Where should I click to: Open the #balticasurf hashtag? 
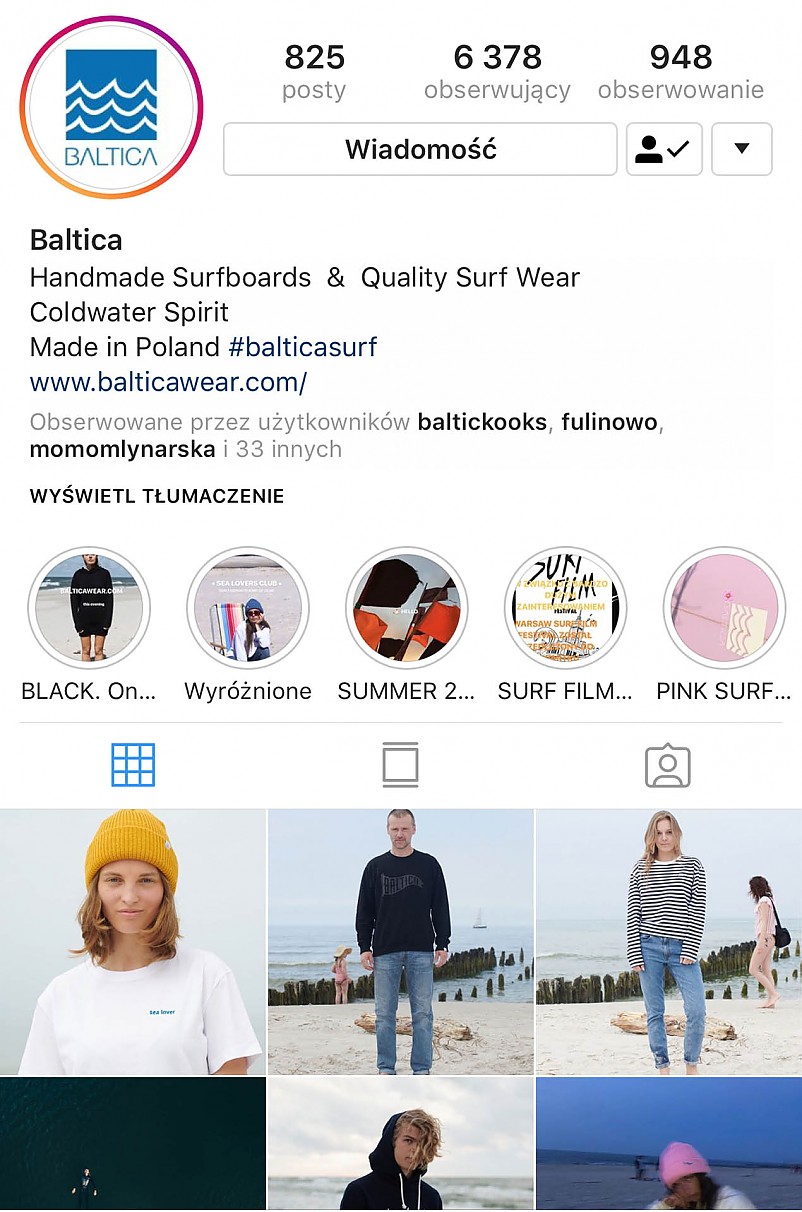point(303,347)
